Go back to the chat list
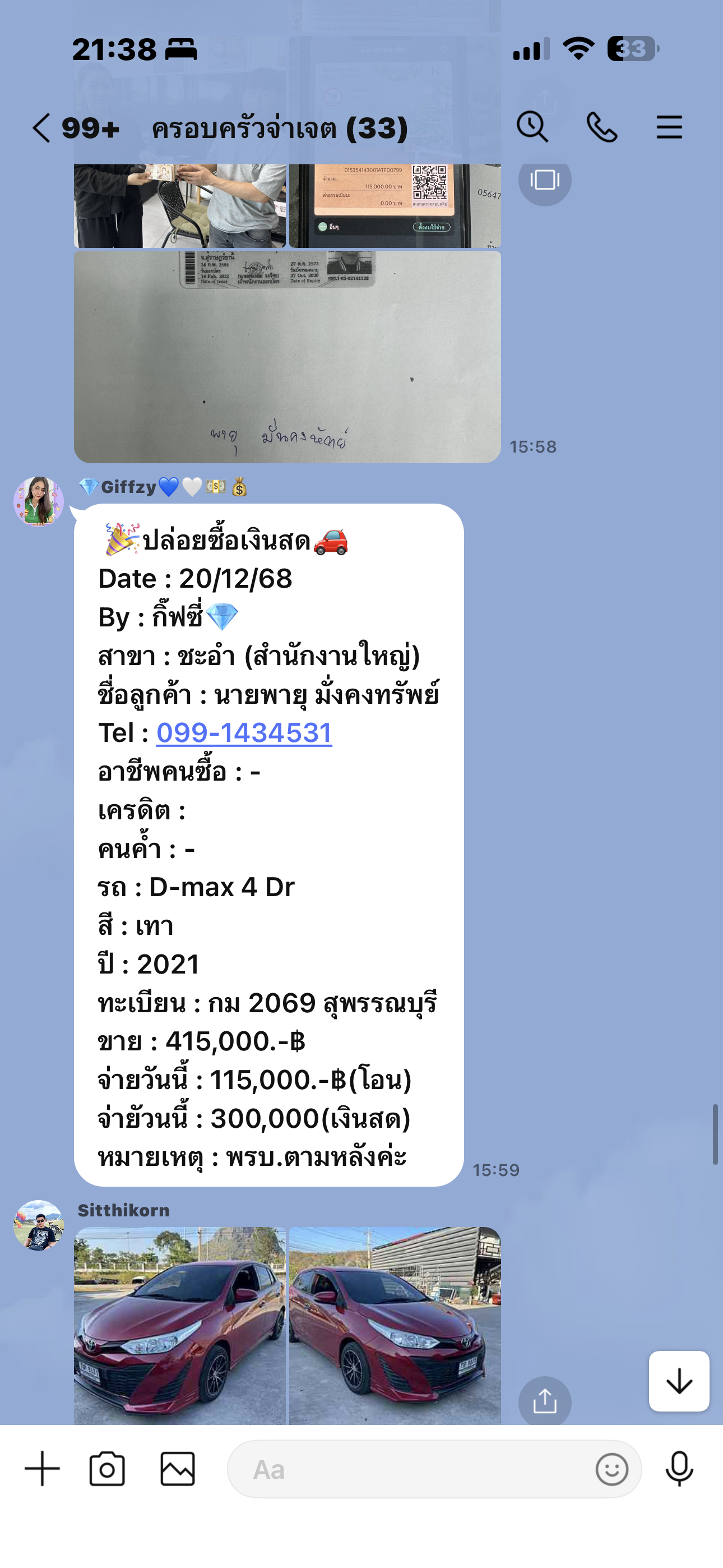 click(x=41, y=128)
